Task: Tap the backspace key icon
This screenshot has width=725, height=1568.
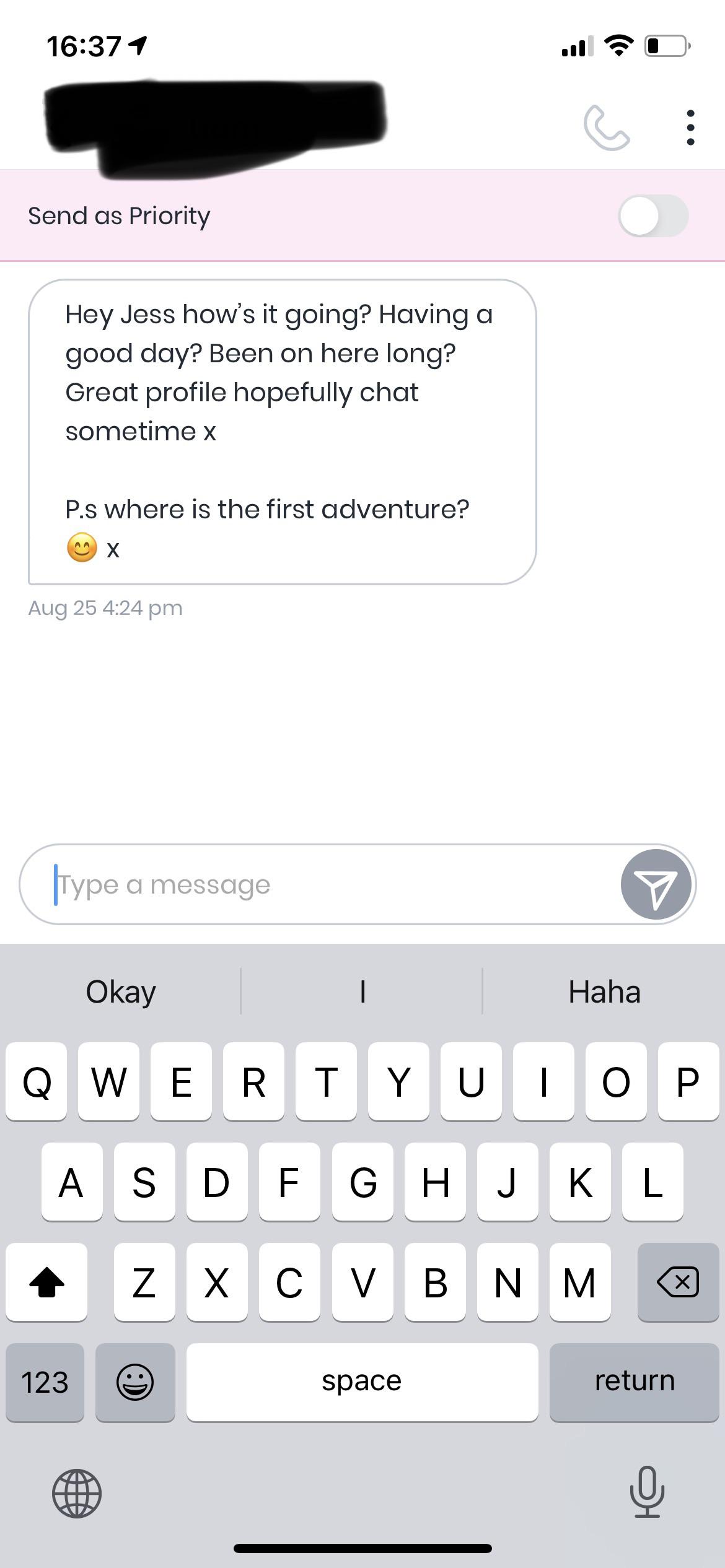Action: coord(678,1283)
